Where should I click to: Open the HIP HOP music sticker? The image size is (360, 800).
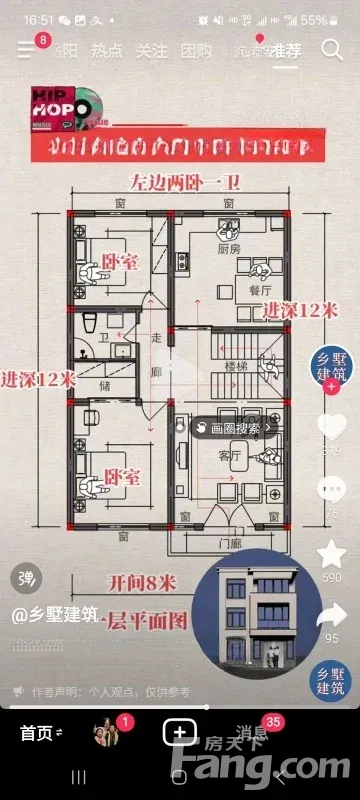67,108
